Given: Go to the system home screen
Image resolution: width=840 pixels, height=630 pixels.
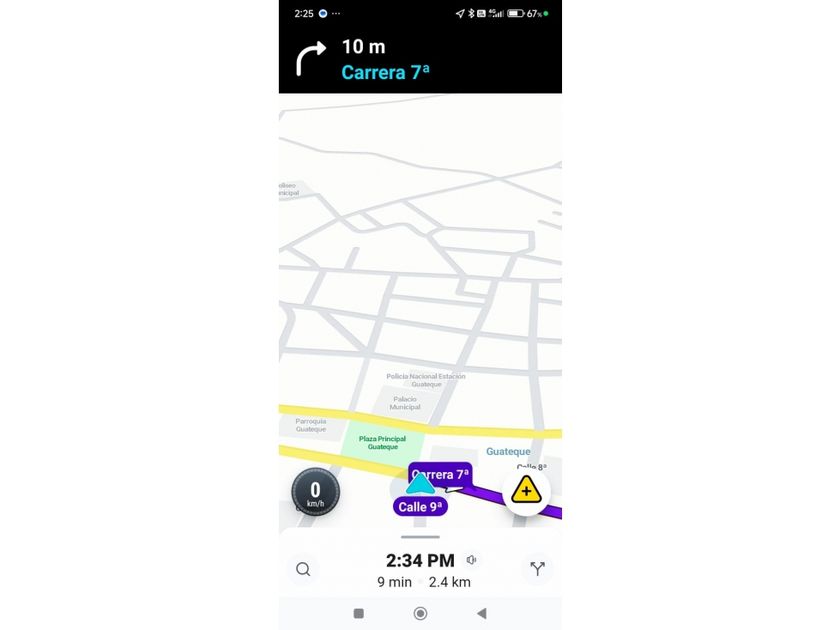Looking at the screenshot, I should pos(421,613).
